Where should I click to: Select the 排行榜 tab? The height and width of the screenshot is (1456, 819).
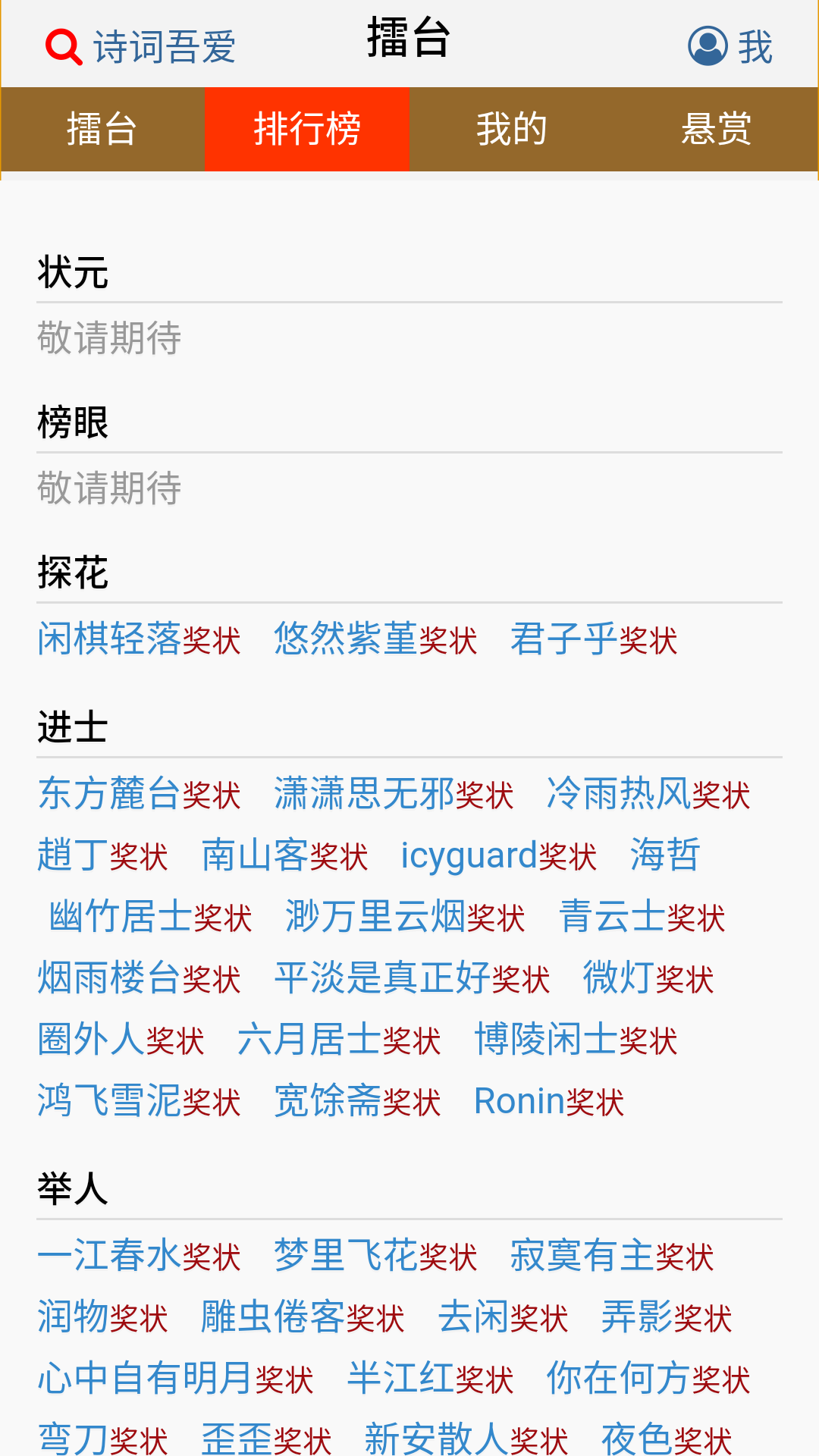pyautogui.click(x=306, y=129)
